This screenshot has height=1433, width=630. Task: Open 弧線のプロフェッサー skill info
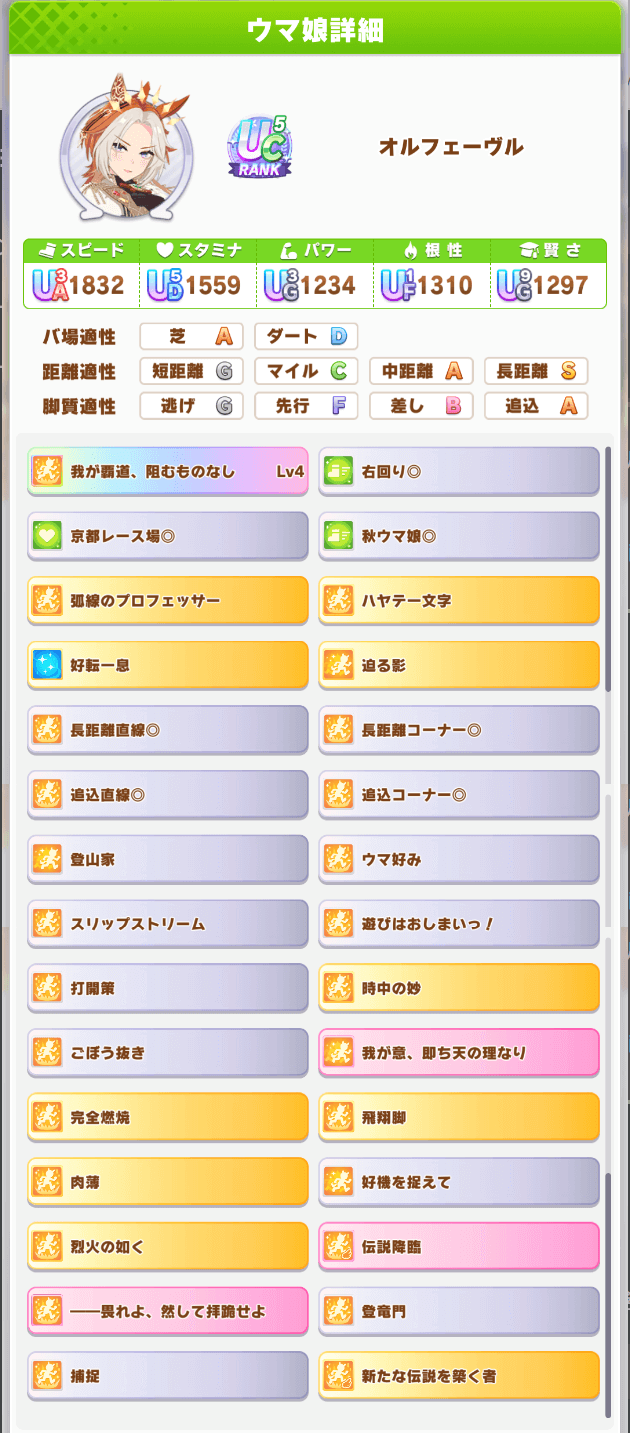[x=168, y=601]
